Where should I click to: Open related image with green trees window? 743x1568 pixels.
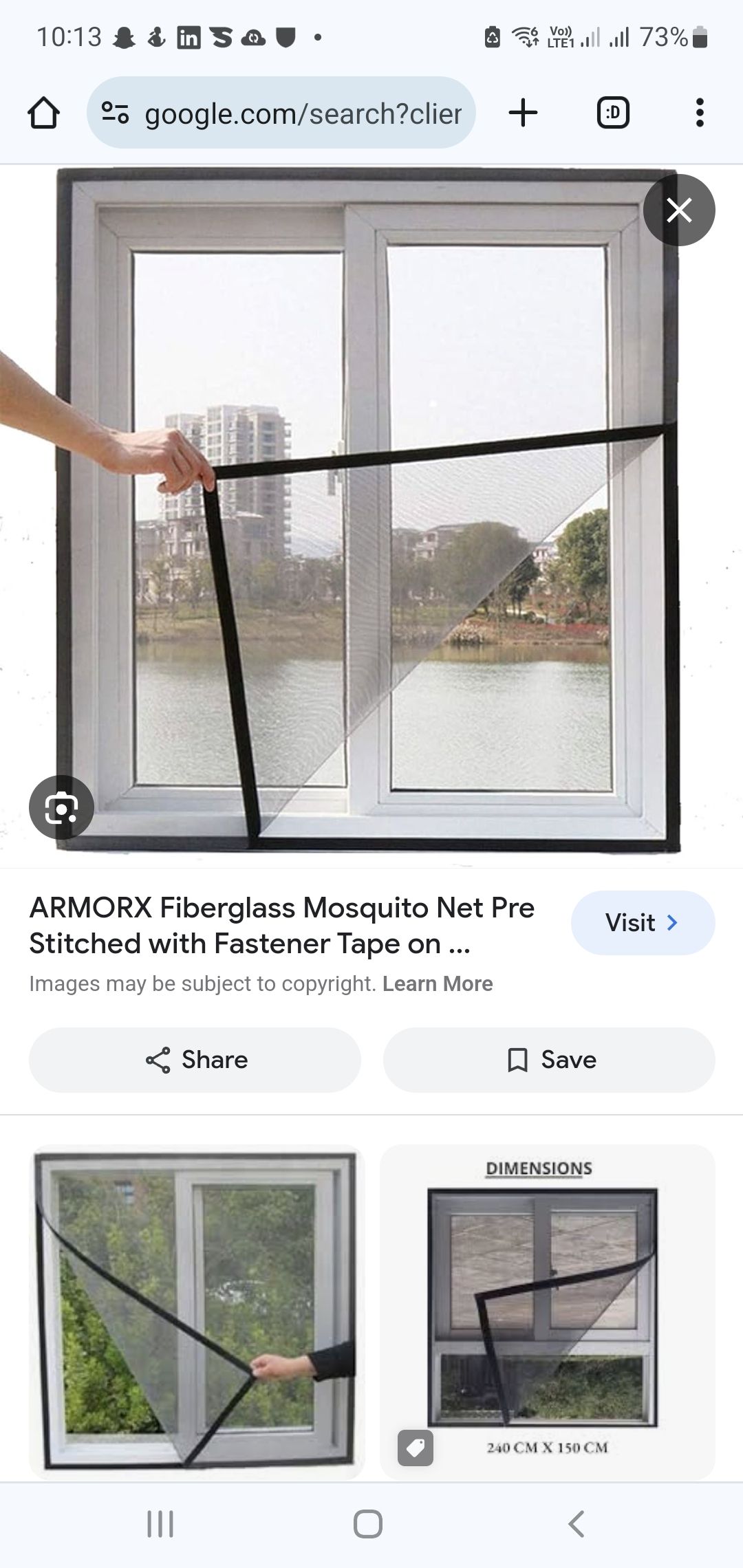197,1312
